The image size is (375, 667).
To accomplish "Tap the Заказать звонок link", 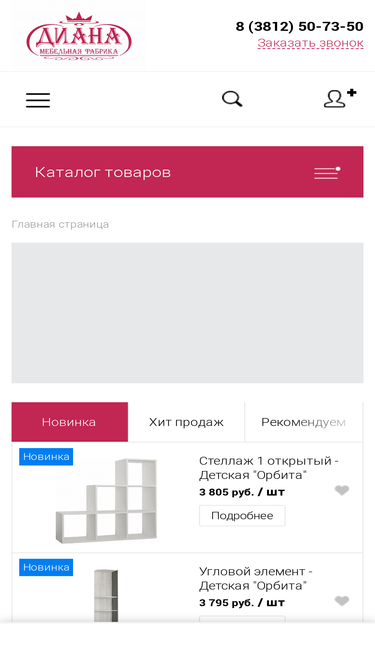I will click(x=310, y=43).
